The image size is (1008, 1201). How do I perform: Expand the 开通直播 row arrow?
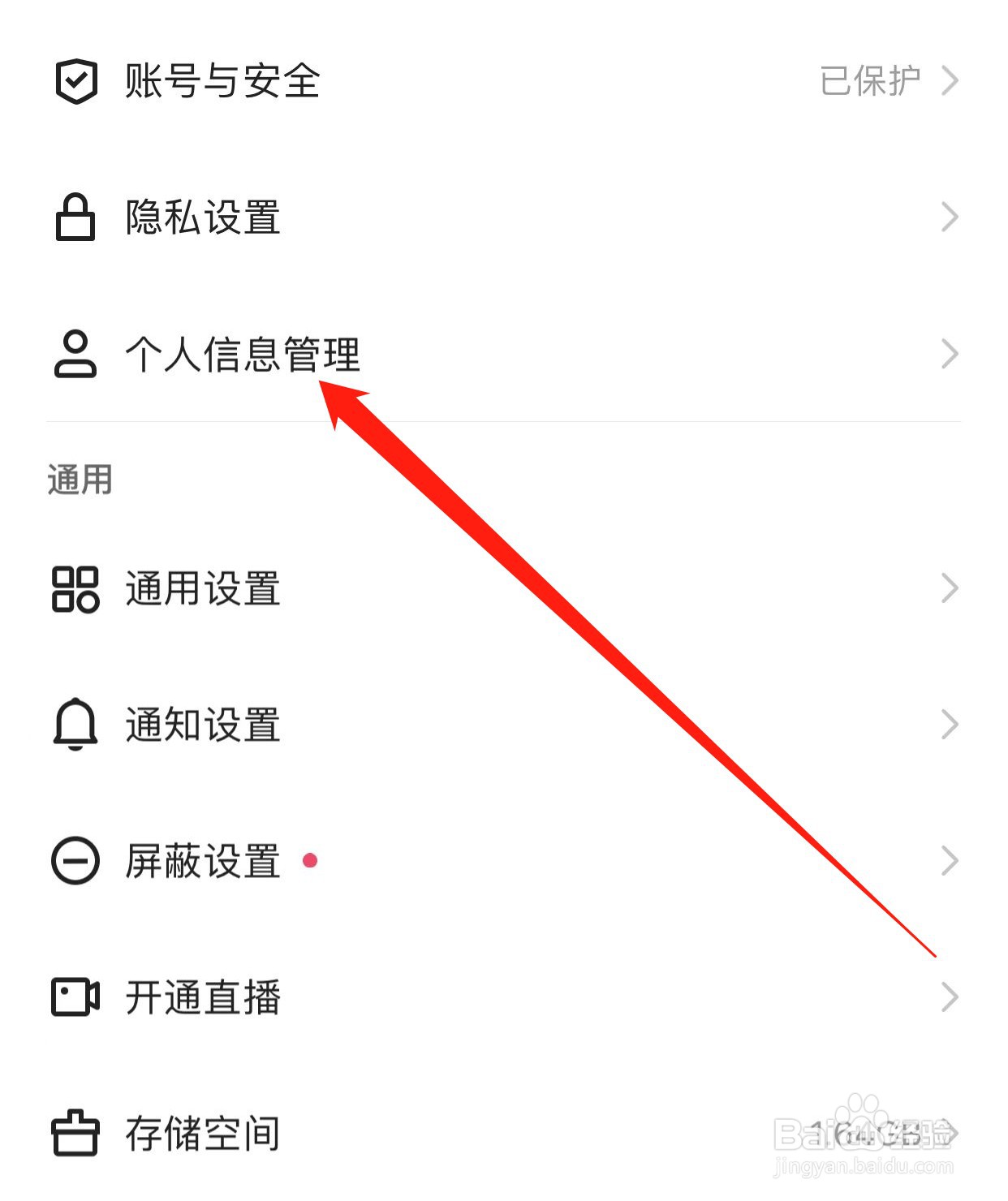click(x=950, y=997)
